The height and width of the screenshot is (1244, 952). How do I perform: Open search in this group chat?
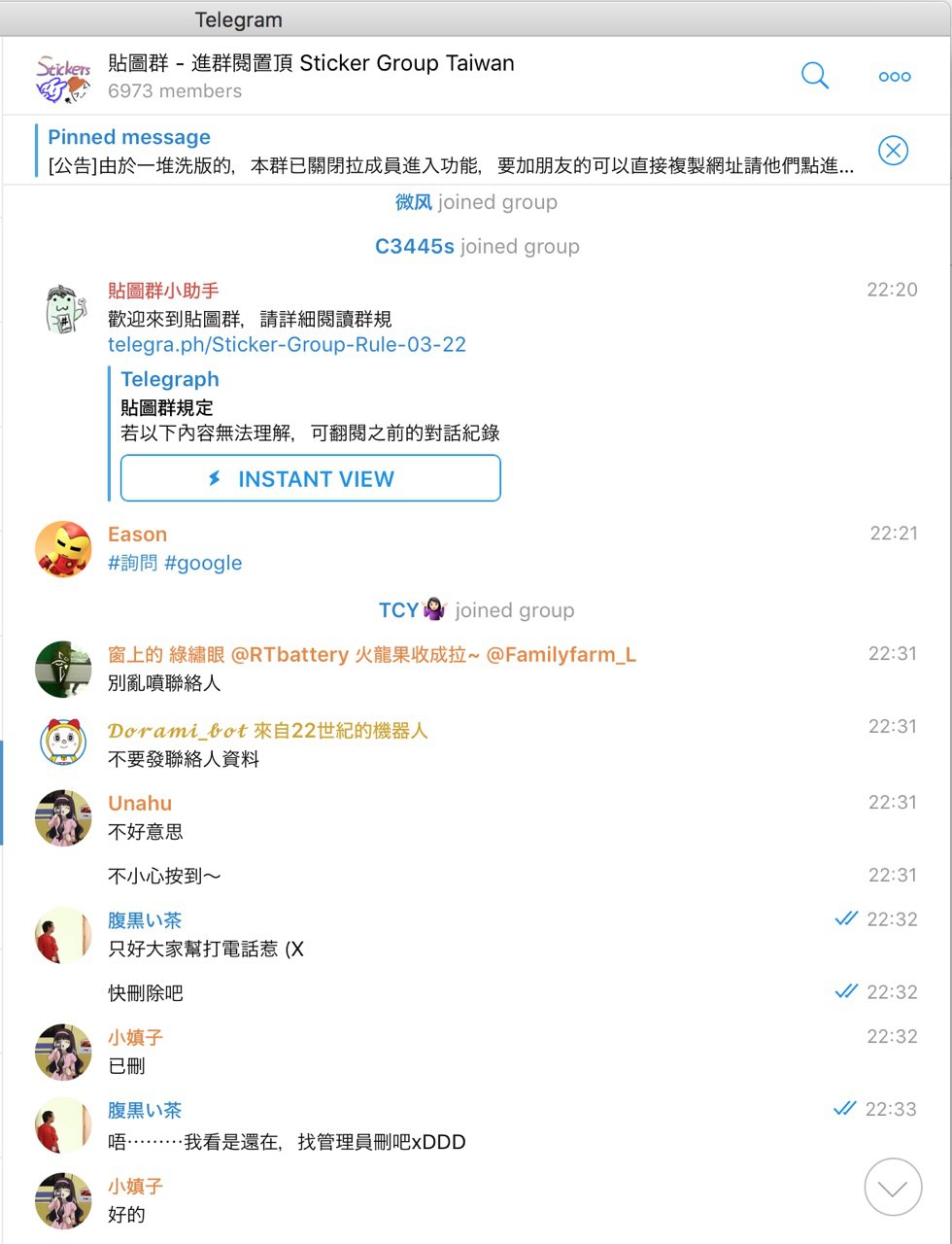pos(814,76)
